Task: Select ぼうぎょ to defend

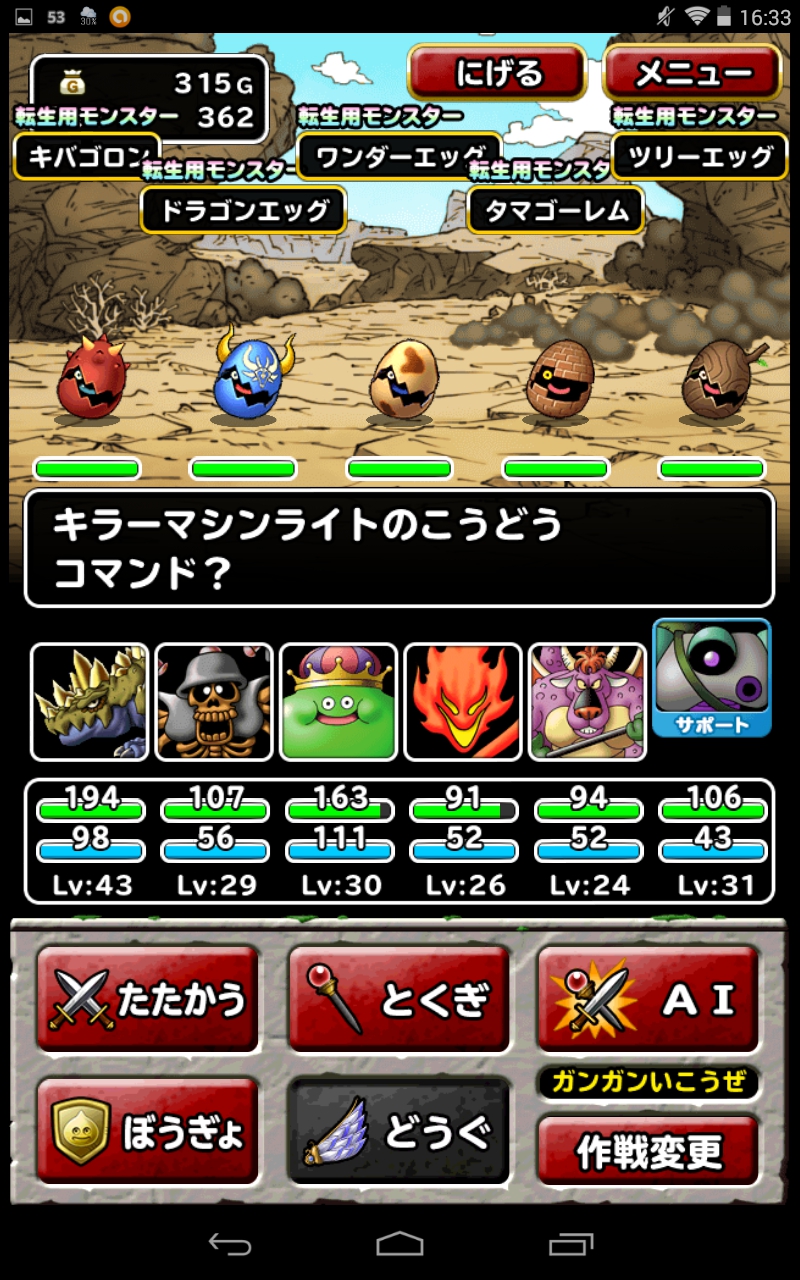Action: click(148, 1131)
